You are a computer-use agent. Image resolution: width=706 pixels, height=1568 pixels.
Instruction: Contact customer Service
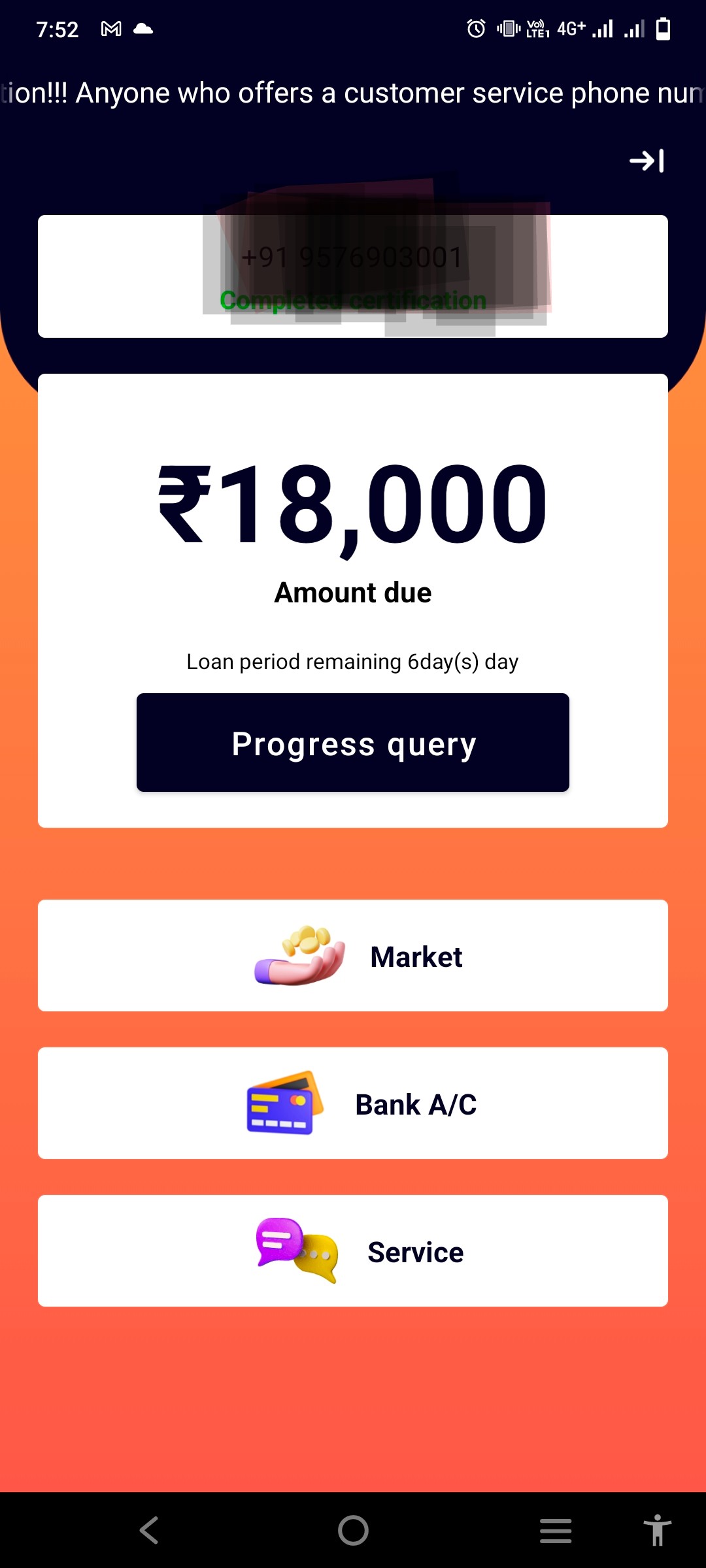pos(353,1251)
